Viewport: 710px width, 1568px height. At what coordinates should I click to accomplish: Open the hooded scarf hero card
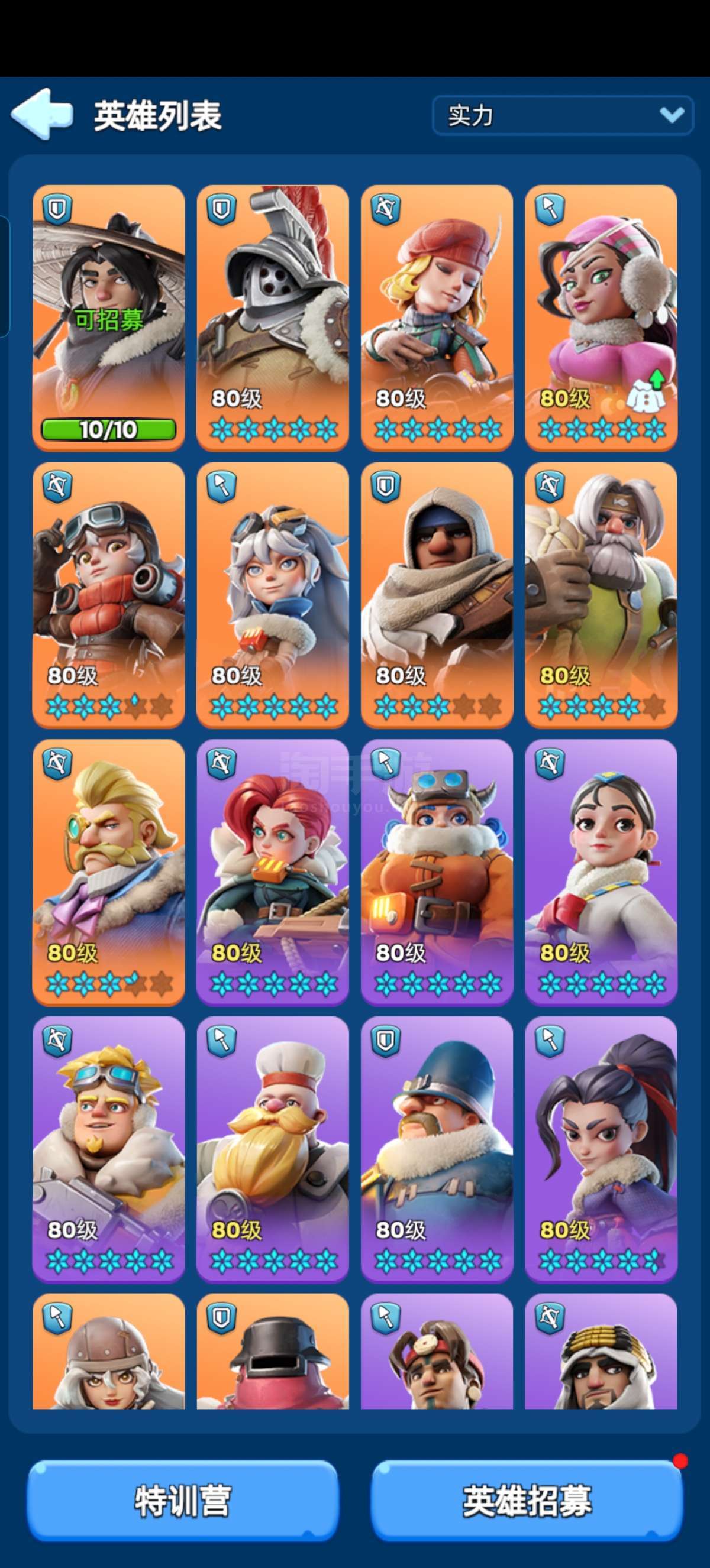click(x=437, y=595)
